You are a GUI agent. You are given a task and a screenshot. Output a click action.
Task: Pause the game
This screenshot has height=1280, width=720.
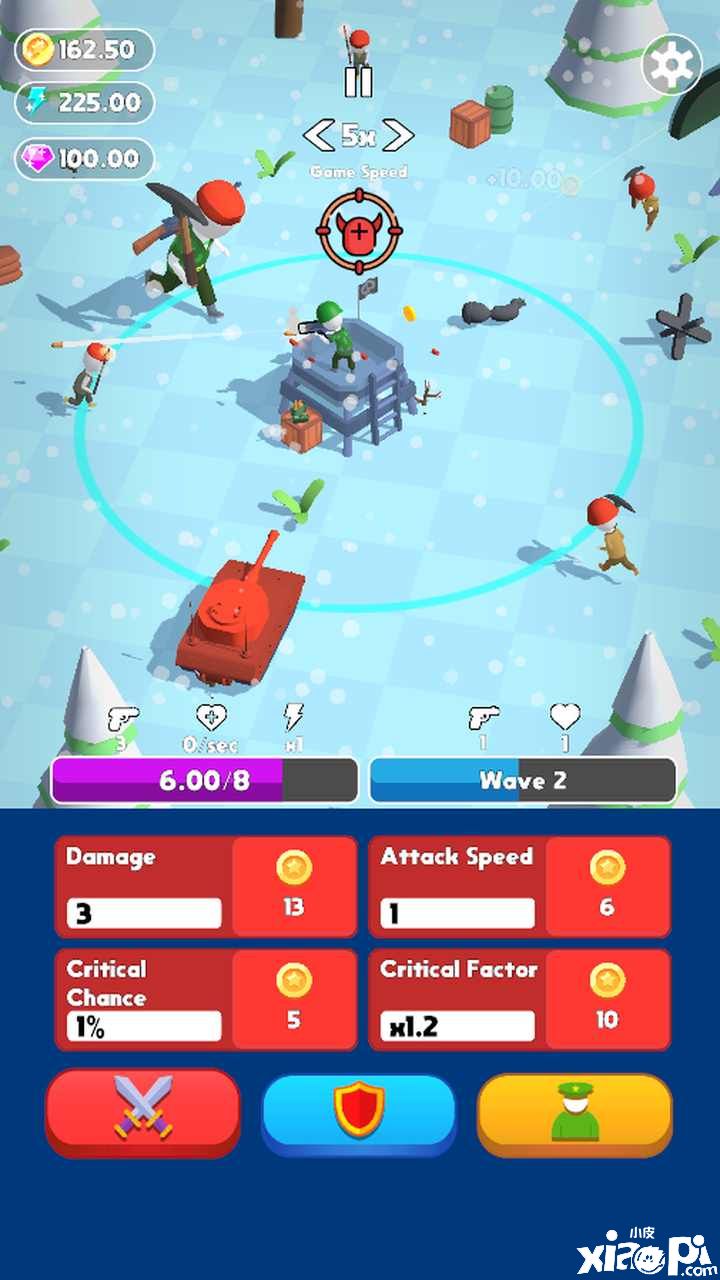[x=358, y=81]
